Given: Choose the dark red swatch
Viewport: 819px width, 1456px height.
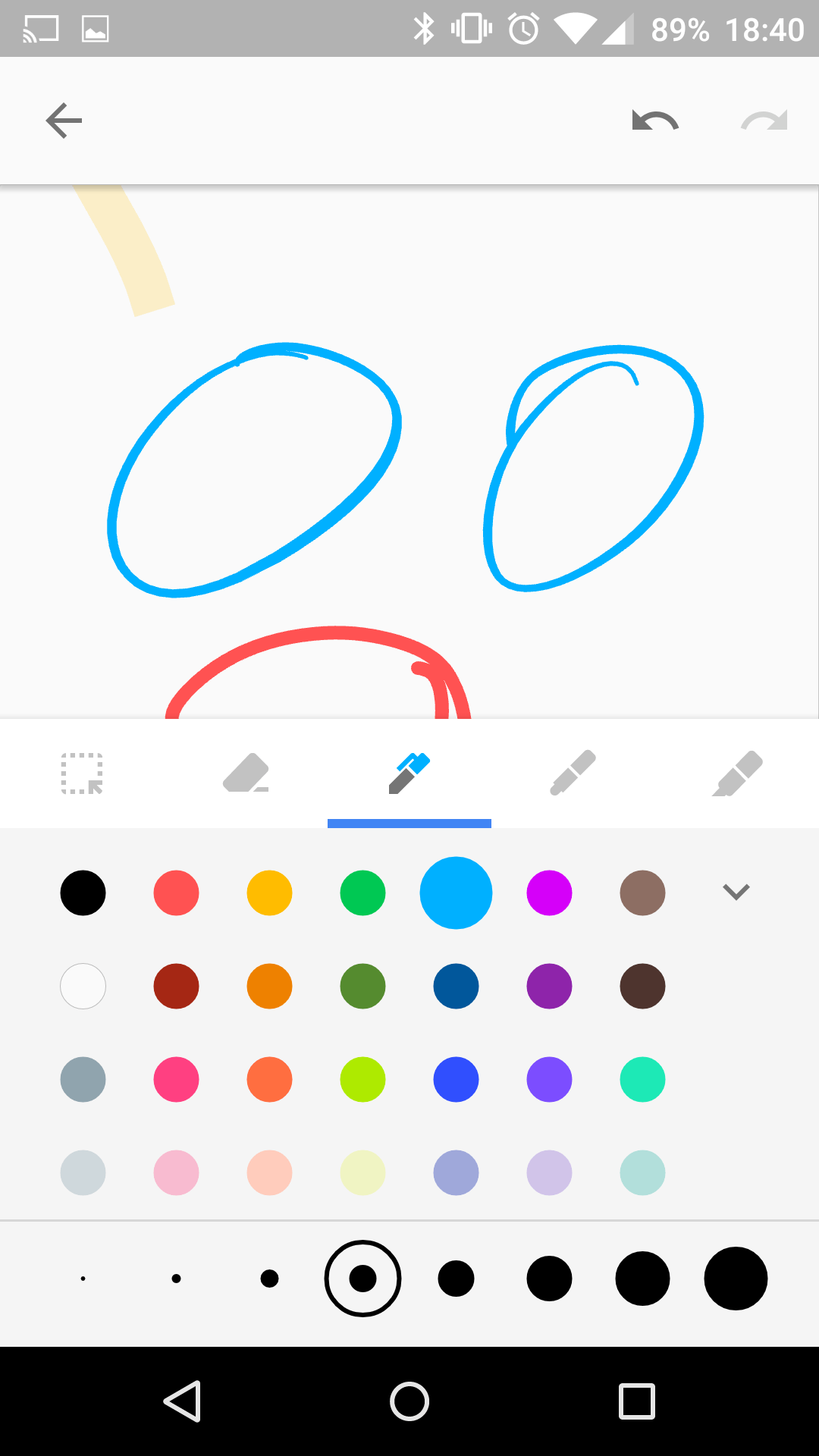Looking at the screenshot, I should [x=176, y=986].
